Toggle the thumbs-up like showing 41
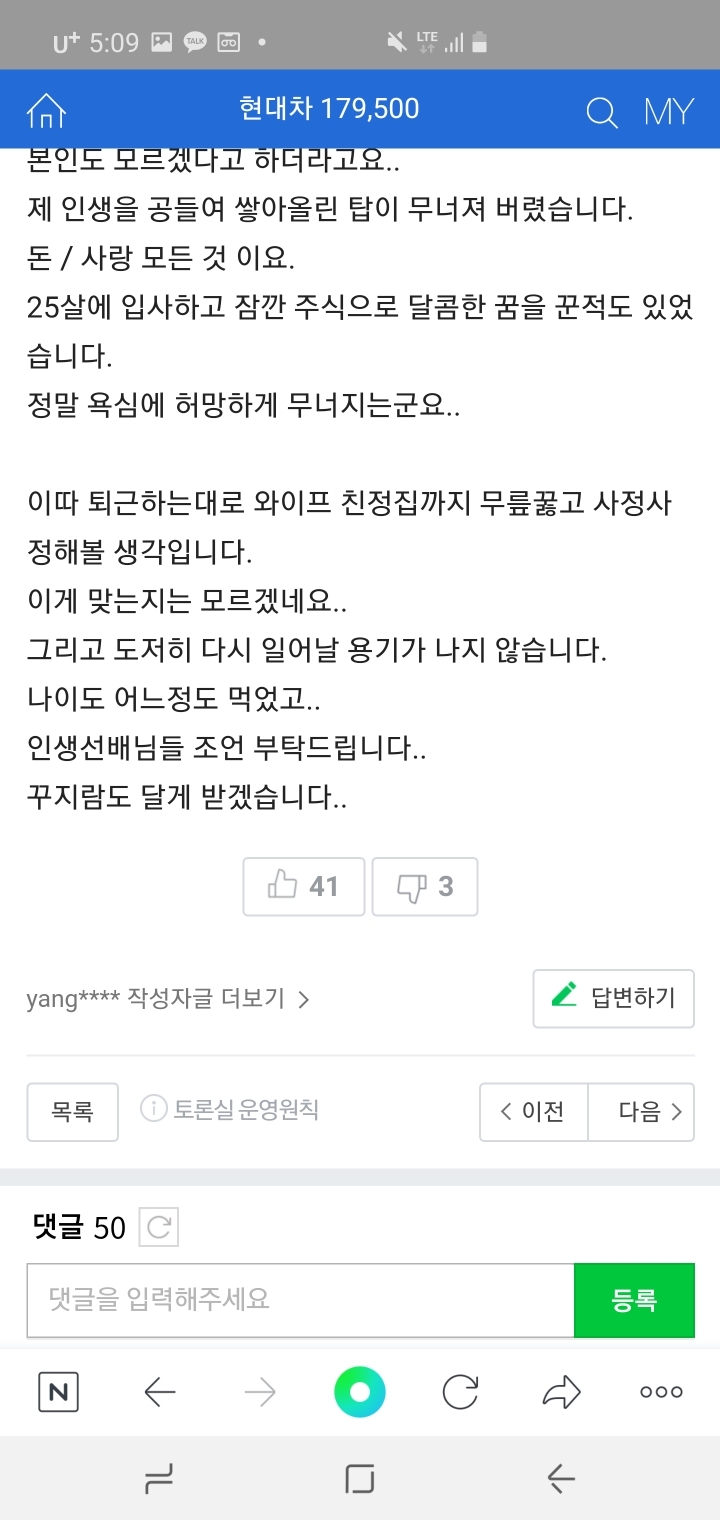The height and width of the screenshot is (1520, 720). click(303, 886)
